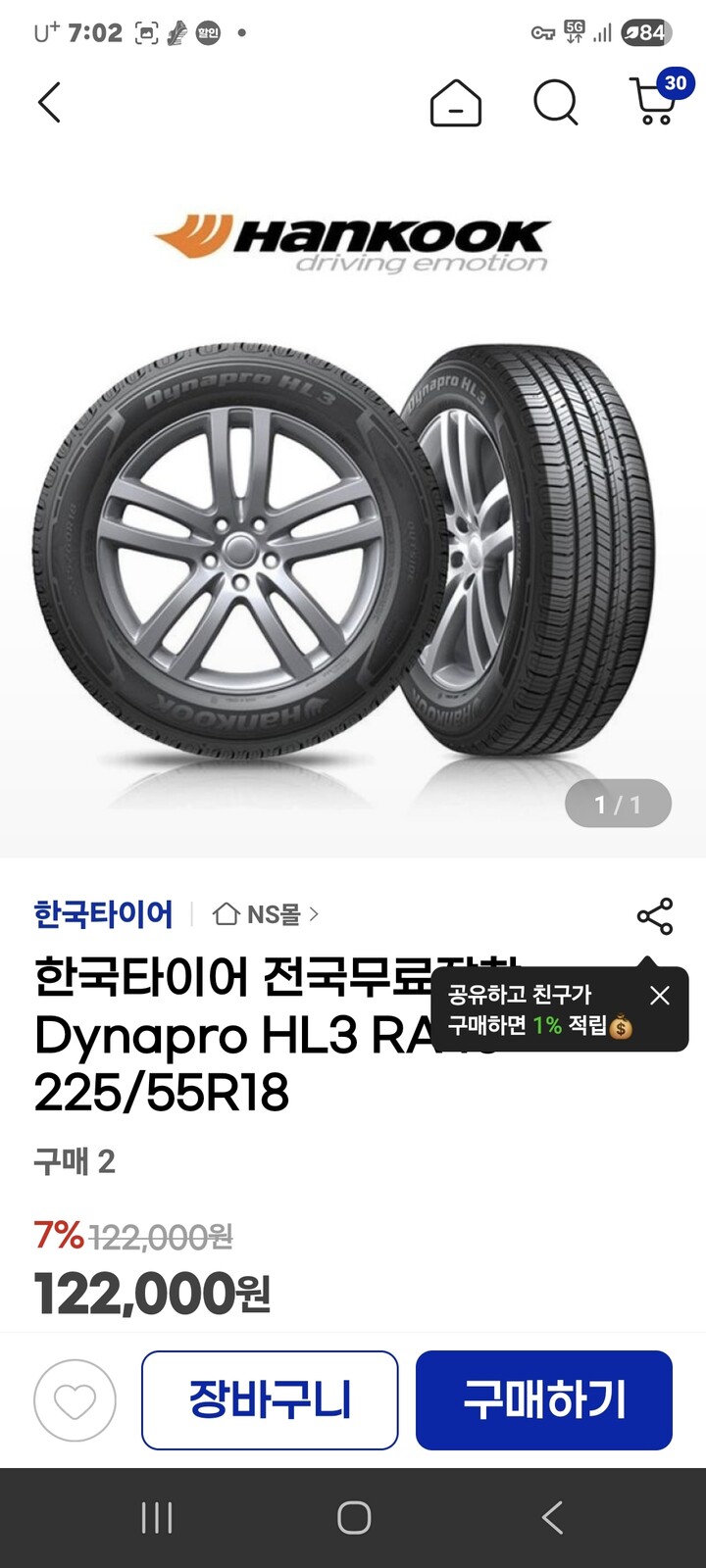Expand NS몰 with the chevron arrow
Screen dimensions: 706x1568
(314, 915)
